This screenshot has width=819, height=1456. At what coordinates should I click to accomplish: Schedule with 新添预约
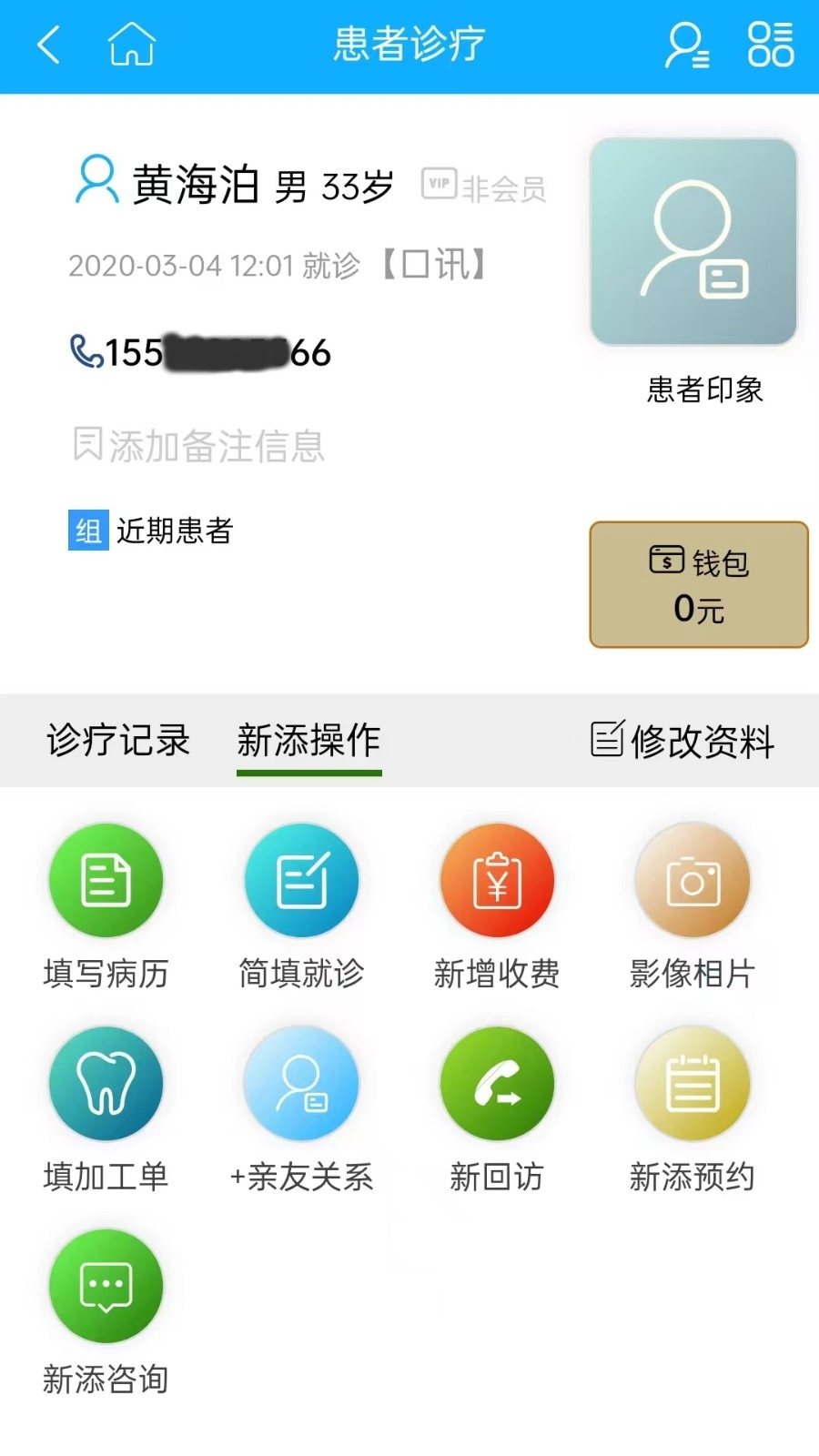point(693,1084)
